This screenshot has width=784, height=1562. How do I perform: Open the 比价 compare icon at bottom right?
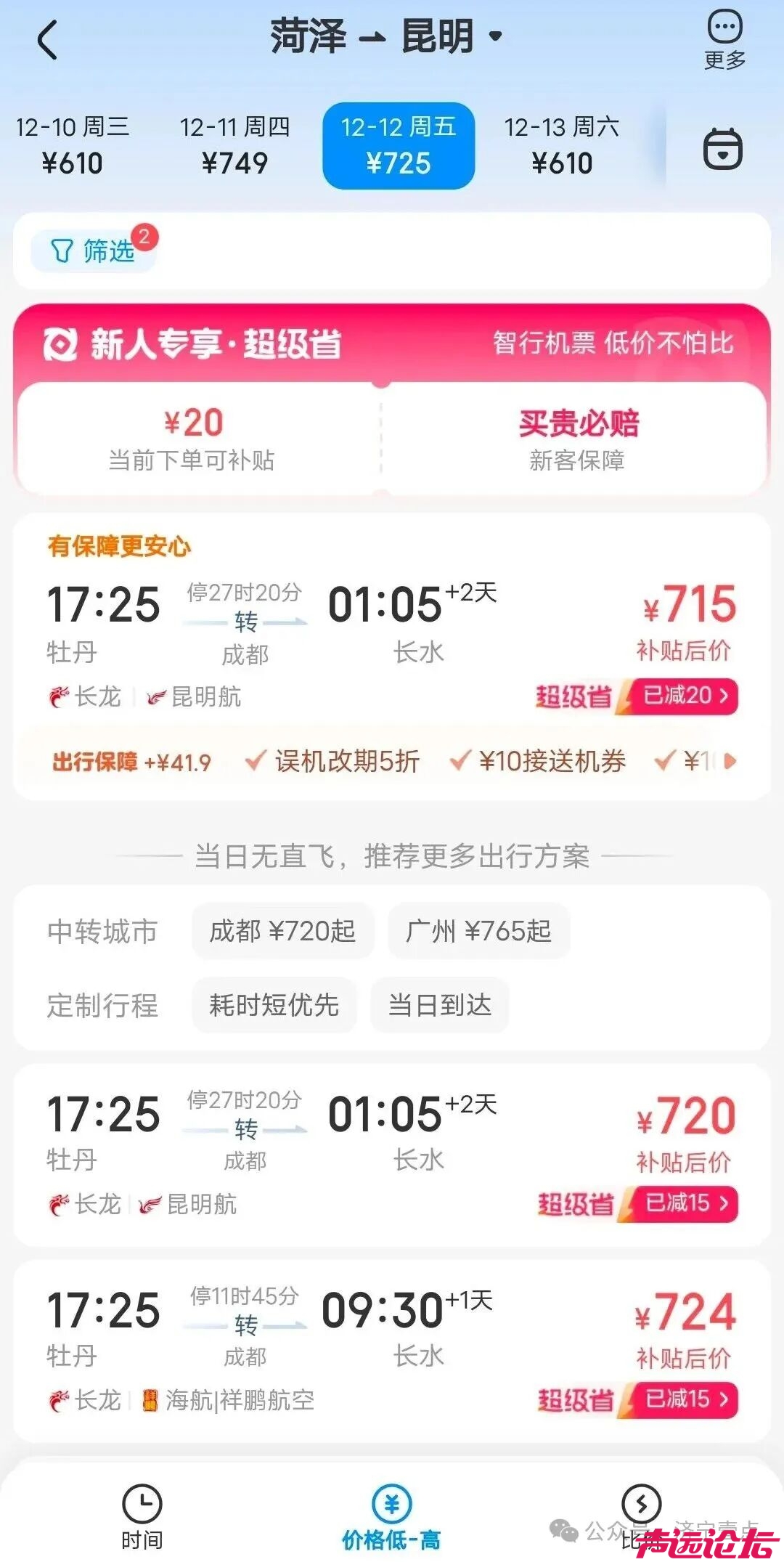[x=640, y=1500]
